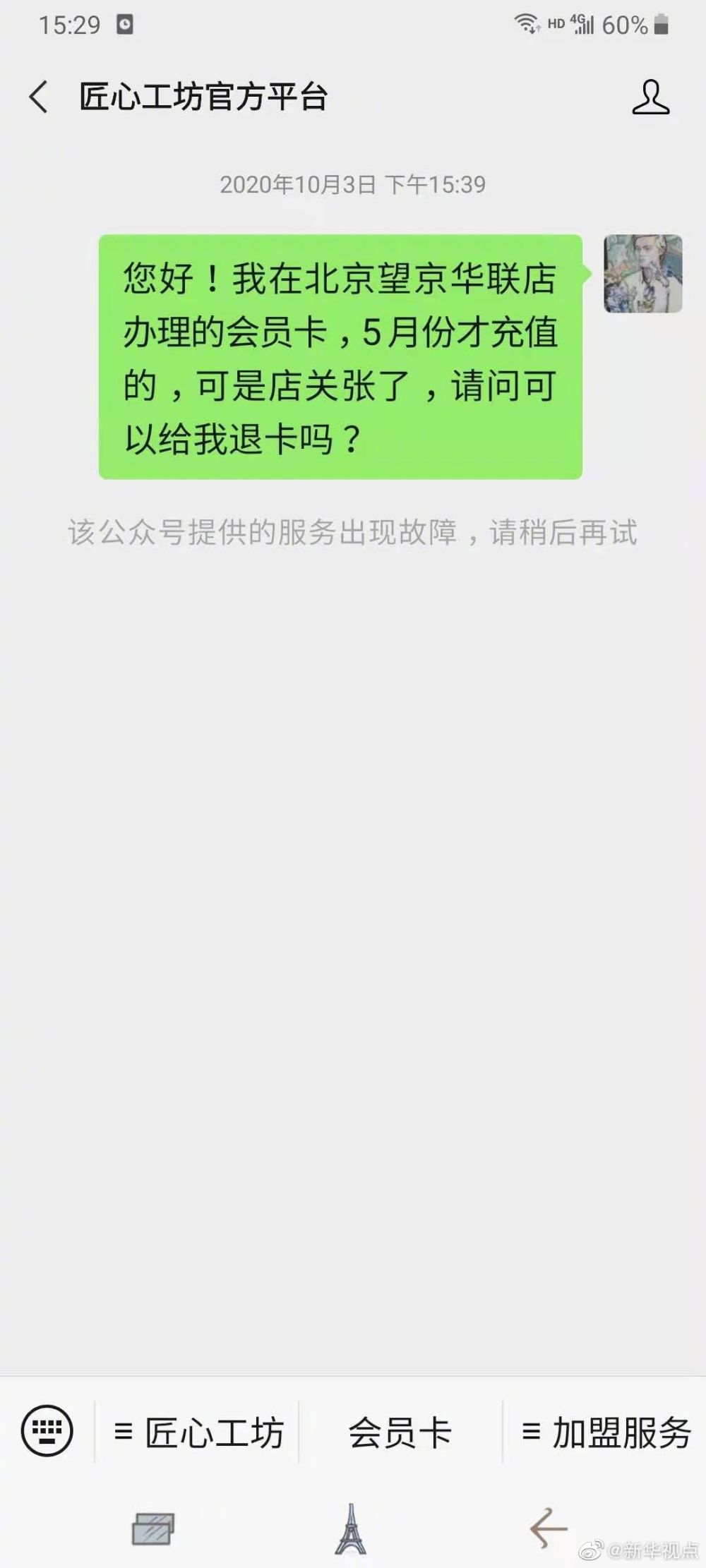Open the official account profile icon
706x1568 pixels.
(x=650, y=97)
